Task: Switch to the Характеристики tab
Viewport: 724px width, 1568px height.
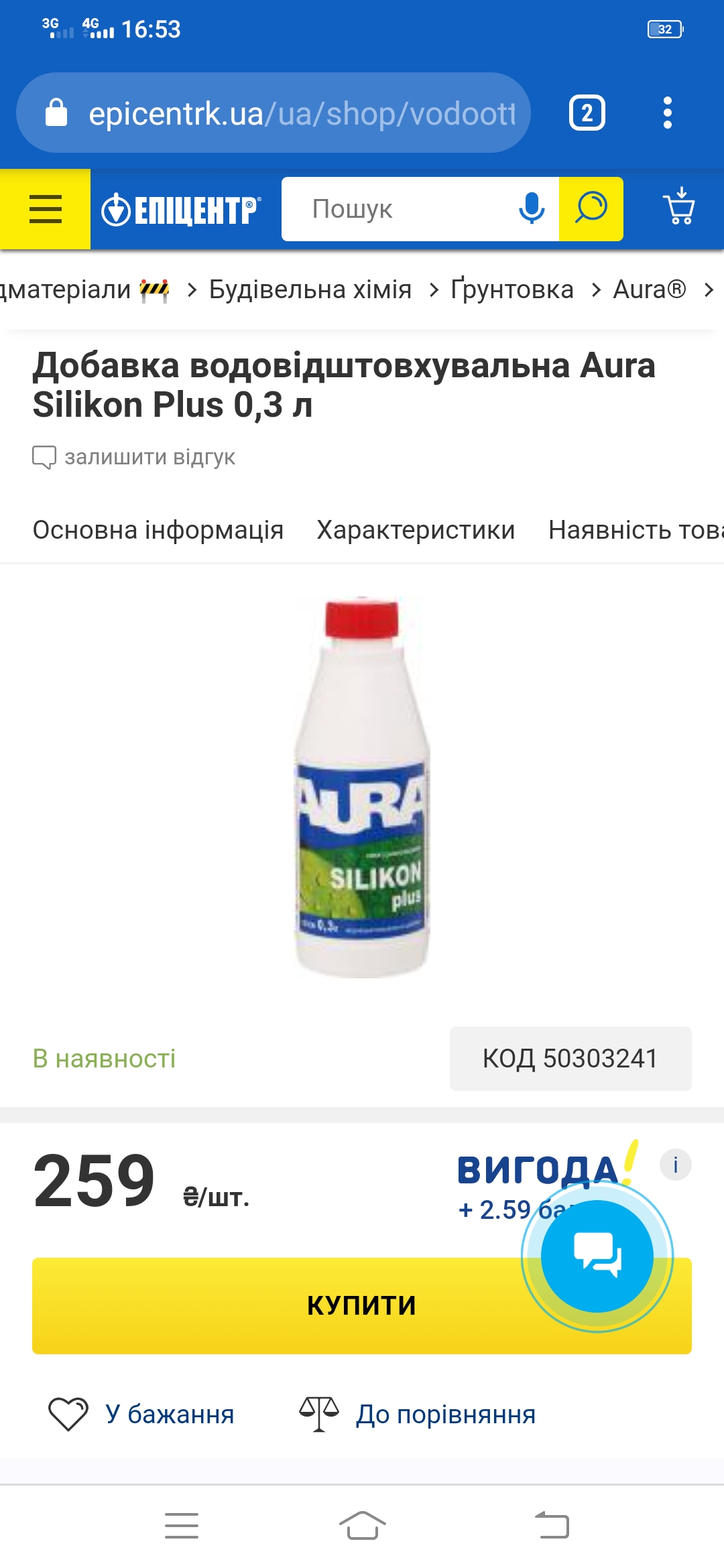Action: [x=416, y=529]
